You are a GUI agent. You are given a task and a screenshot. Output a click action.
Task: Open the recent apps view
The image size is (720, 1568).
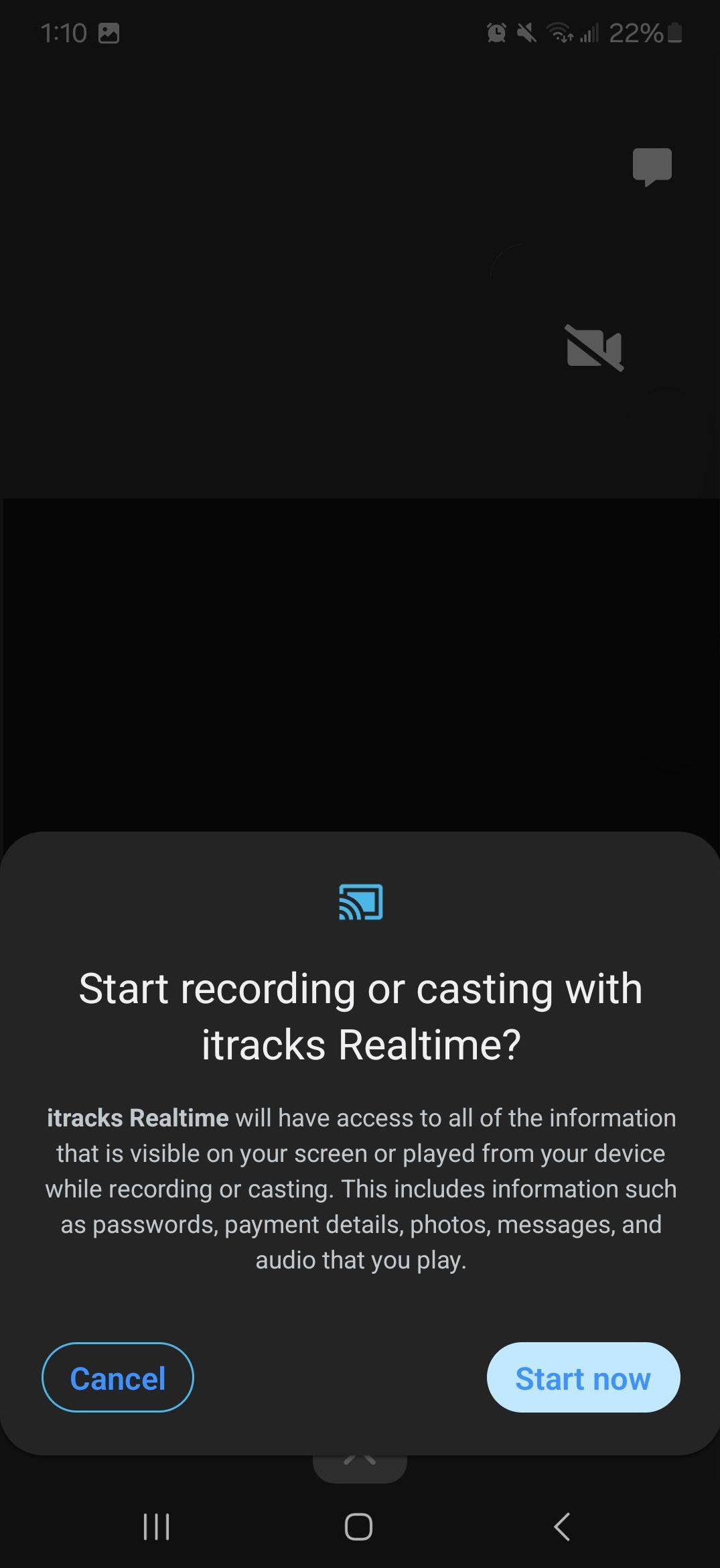click(x=156, y=1526)
